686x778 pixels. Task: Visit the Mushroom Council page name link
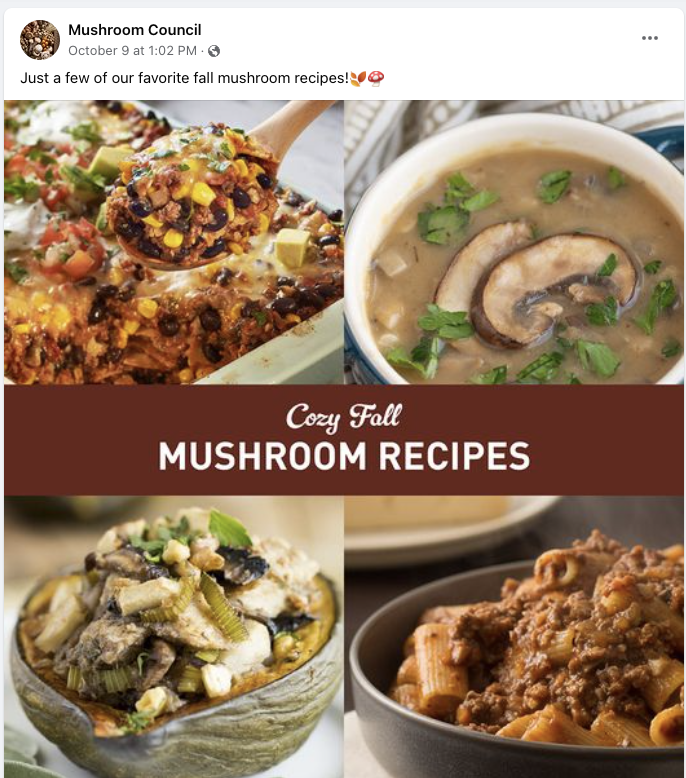pos(135,30)
